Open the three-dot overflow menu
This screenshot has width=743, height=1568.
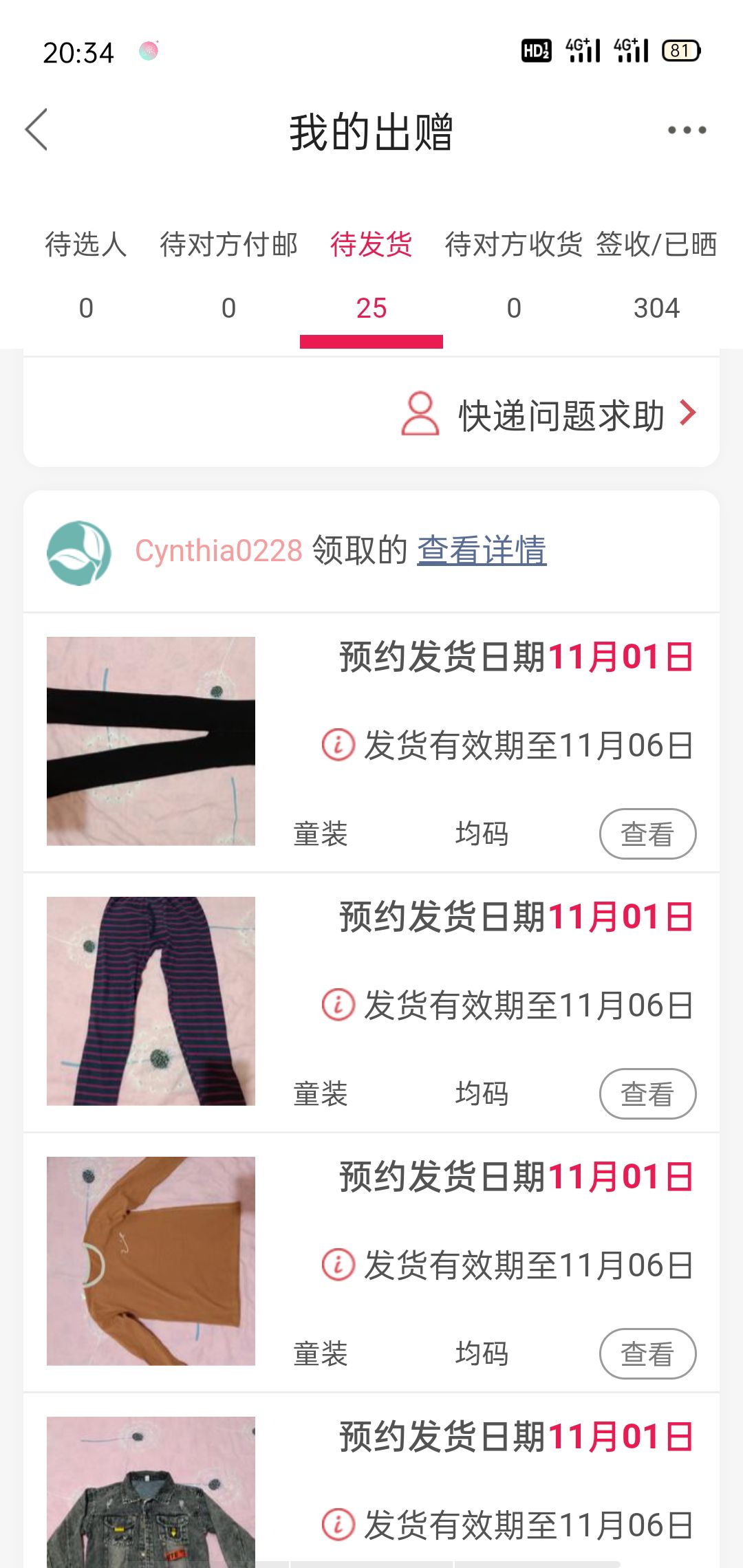point(687,130)
